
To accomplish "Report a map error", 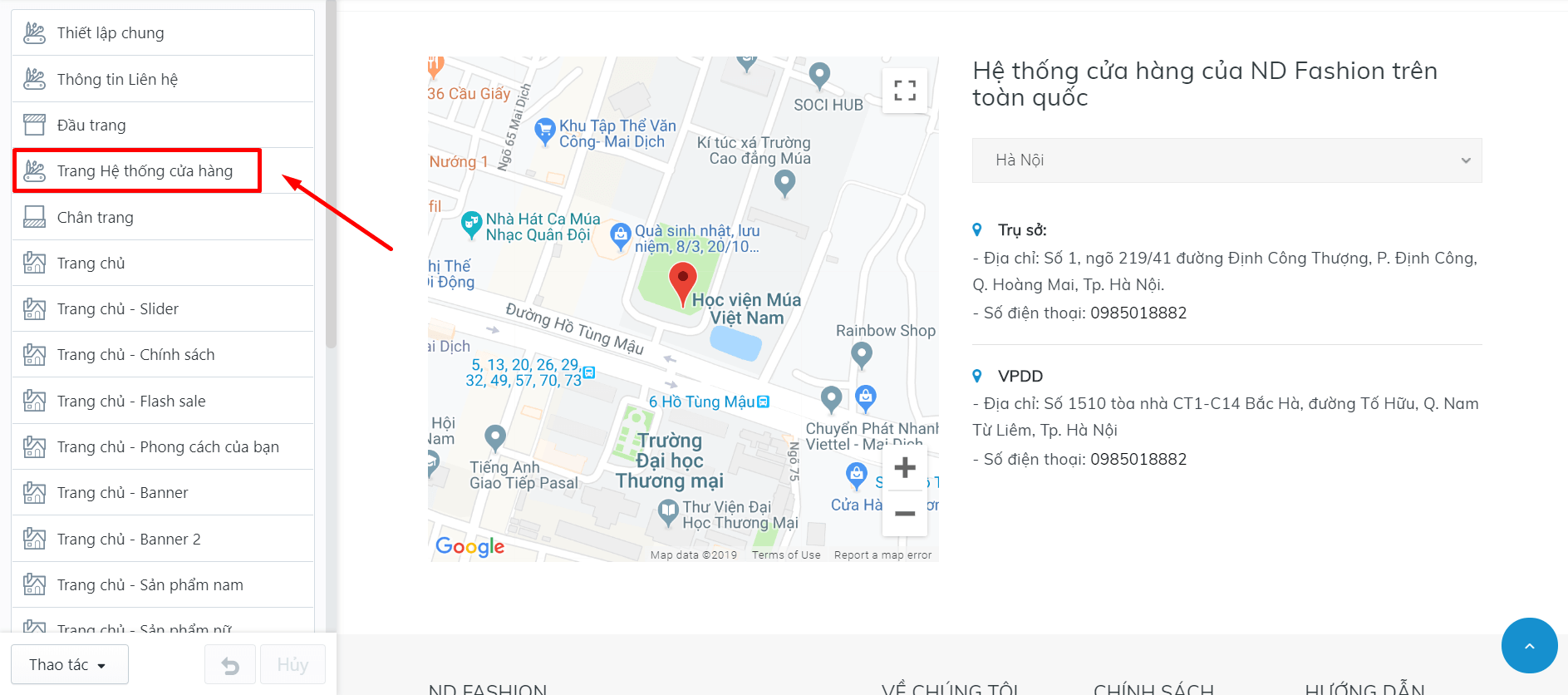I will click(x=882, y=555).
